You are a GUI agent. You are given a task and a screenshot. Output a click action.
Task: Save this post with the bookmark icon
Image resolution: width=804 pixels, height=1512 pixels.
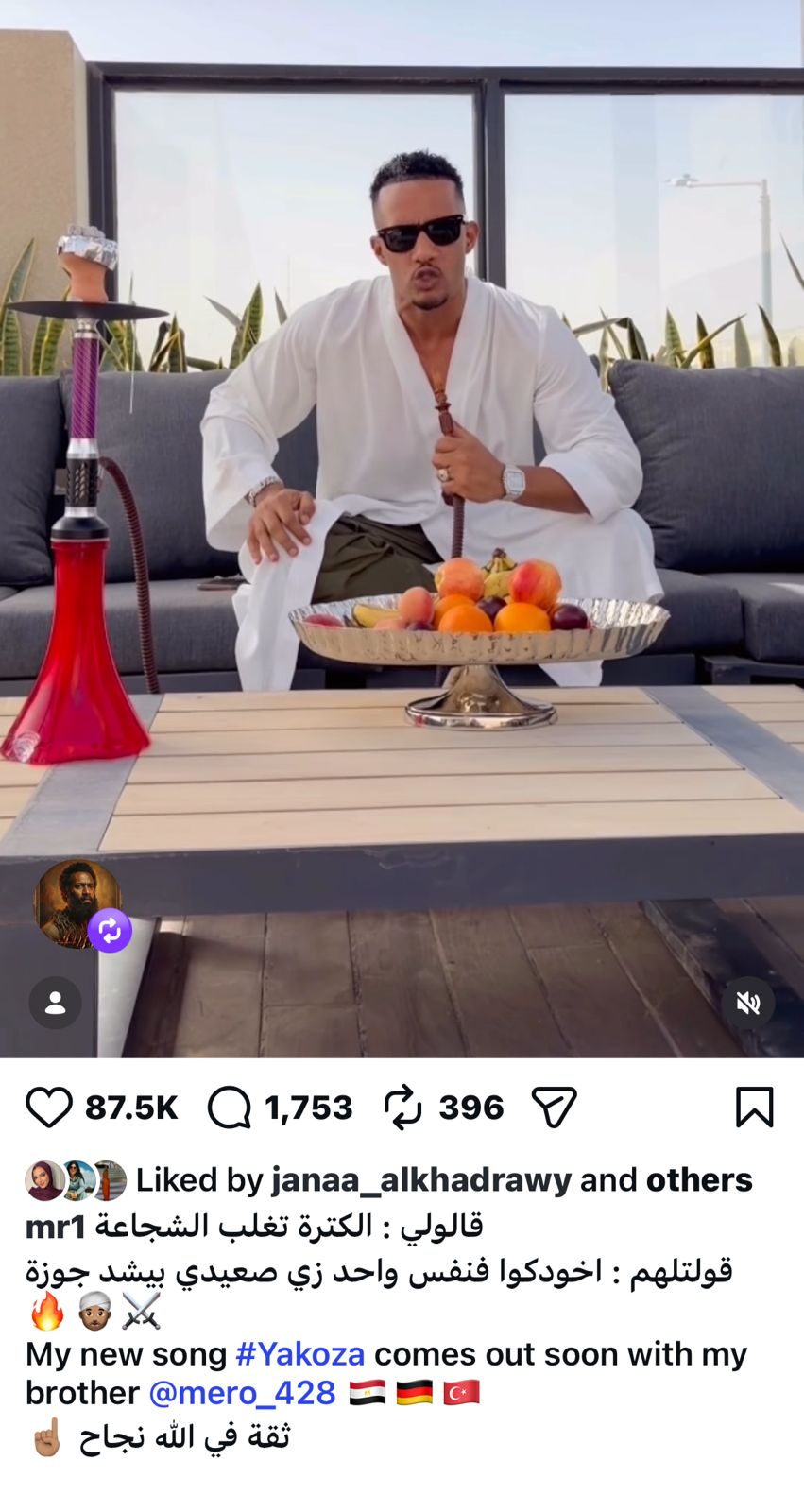pos(754,1108)
